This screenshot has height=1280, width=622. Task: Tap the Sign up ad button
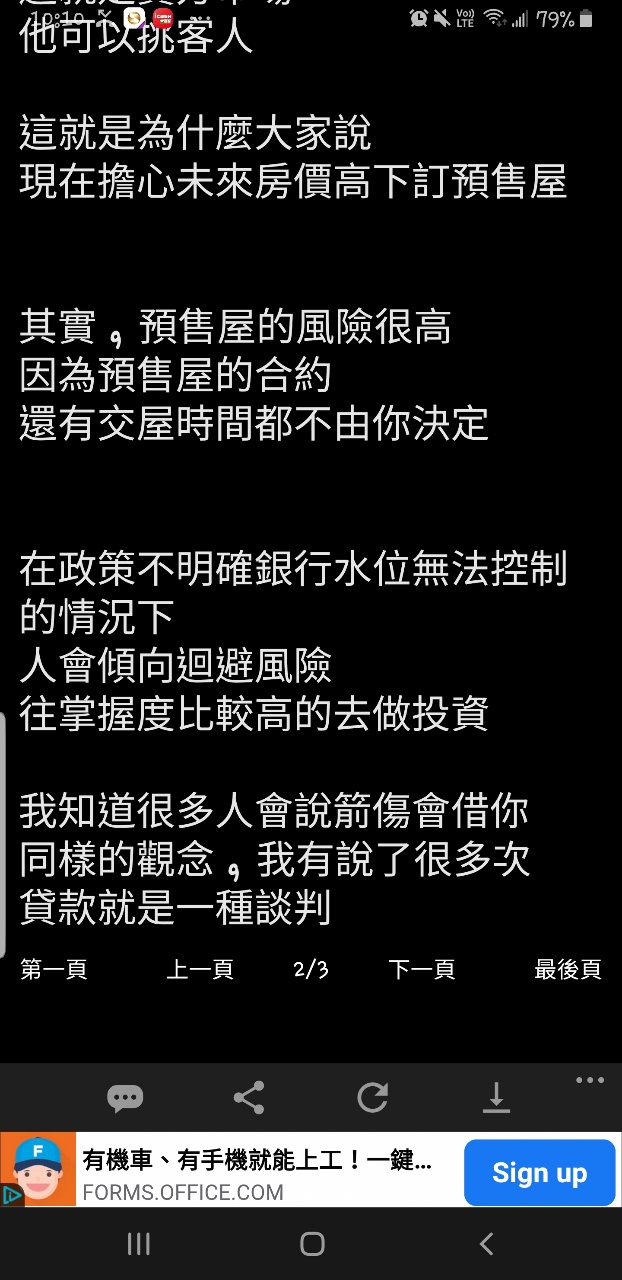(x=539, y=1173)
